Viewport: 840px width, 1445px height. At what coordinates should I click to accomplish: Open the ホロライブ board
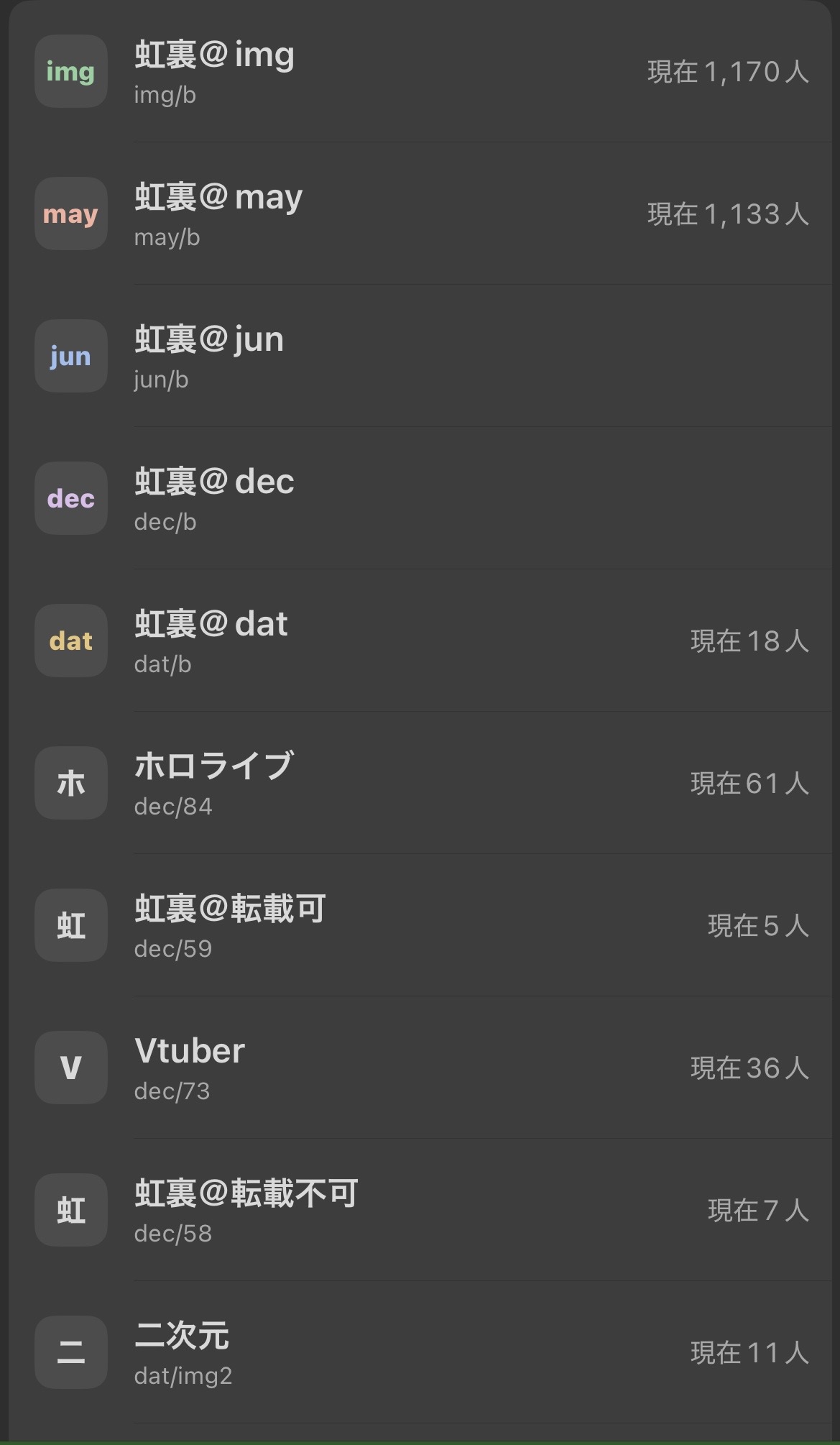coord(420,783)
